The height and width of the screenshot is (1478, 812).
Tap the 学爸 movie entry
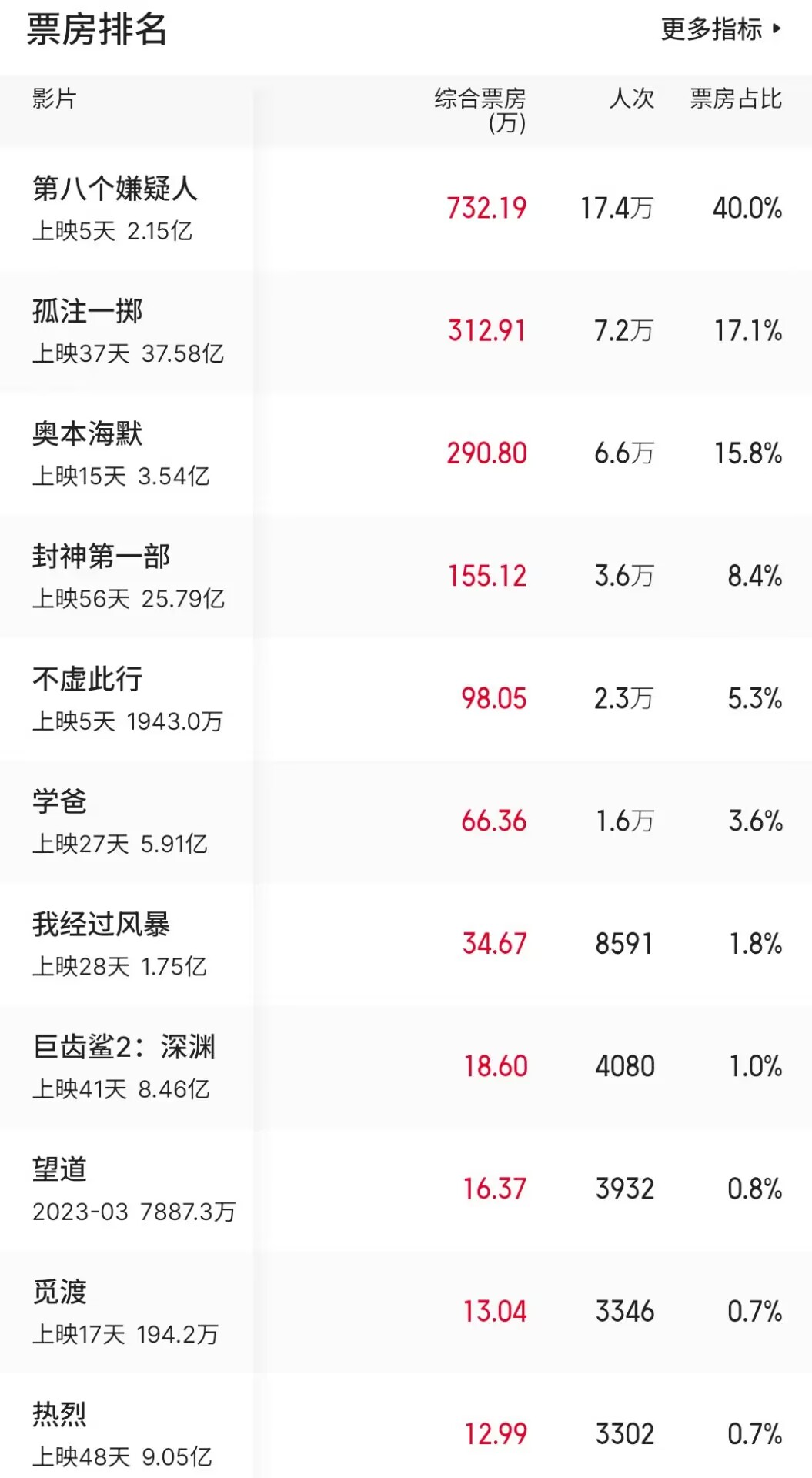click(406, 821)
